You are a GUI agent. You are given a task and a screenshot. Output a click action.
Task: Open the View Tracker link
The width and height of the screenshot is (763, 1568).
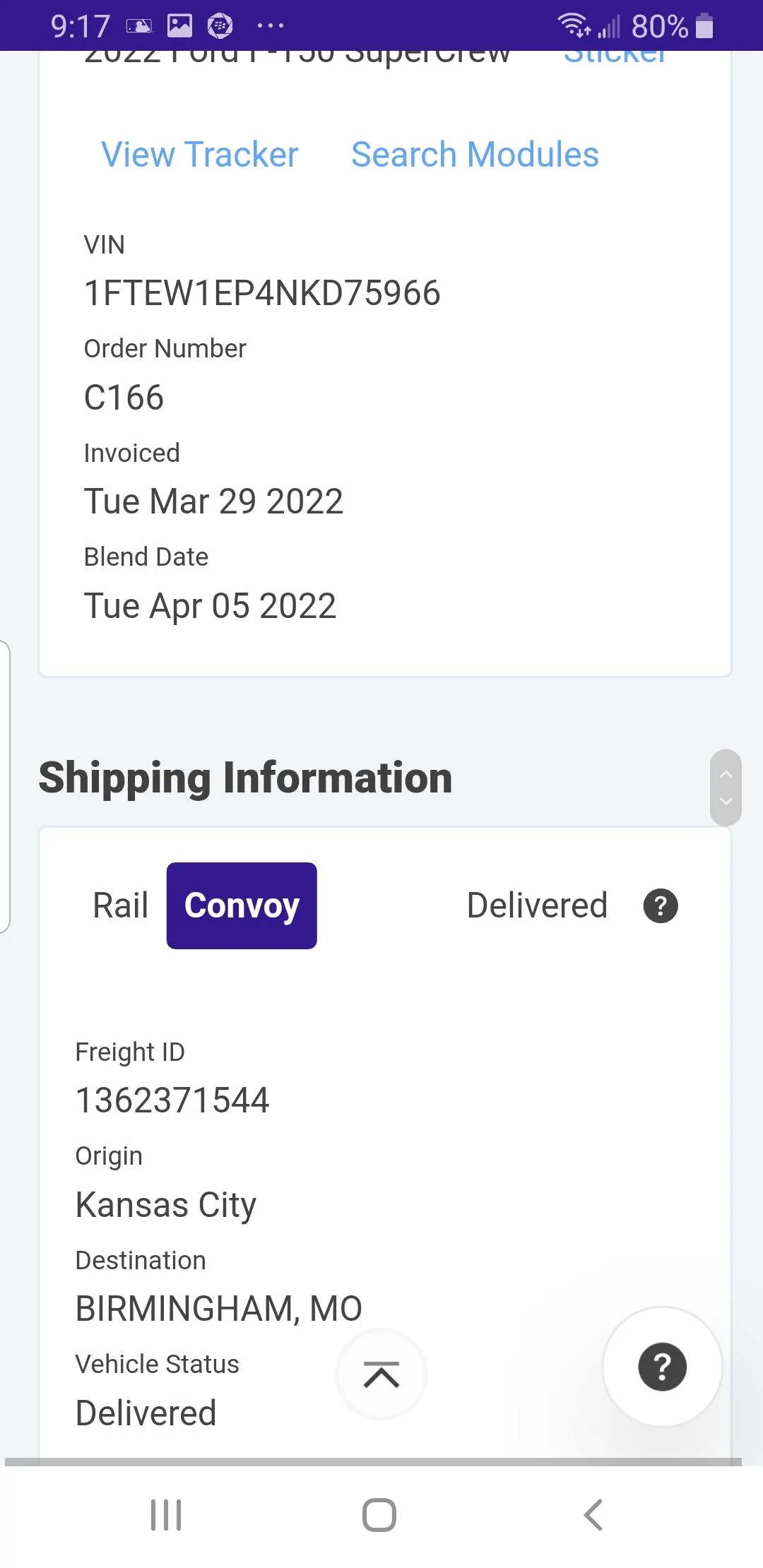click(200, 155)
